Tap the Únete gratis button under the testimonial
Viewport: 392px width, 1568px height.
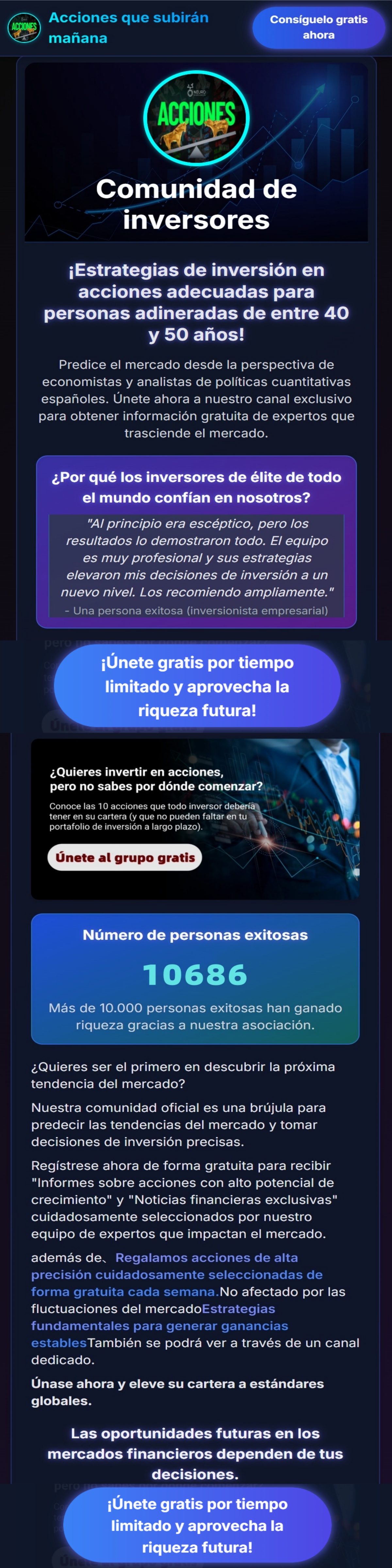[x=197, y=686]
